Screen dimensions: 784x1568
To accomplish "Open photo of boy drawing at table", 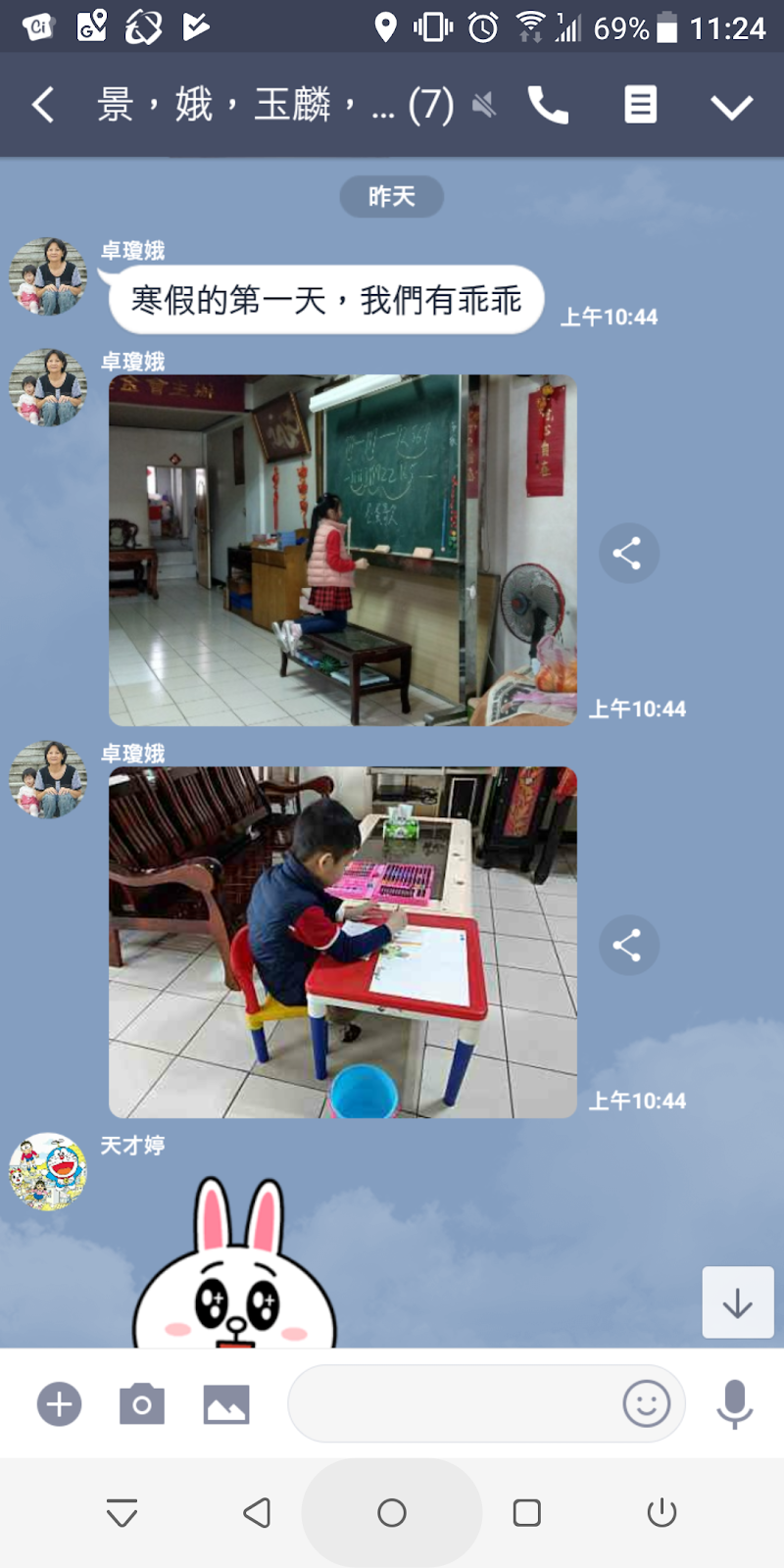I will (x=342, y=942).
